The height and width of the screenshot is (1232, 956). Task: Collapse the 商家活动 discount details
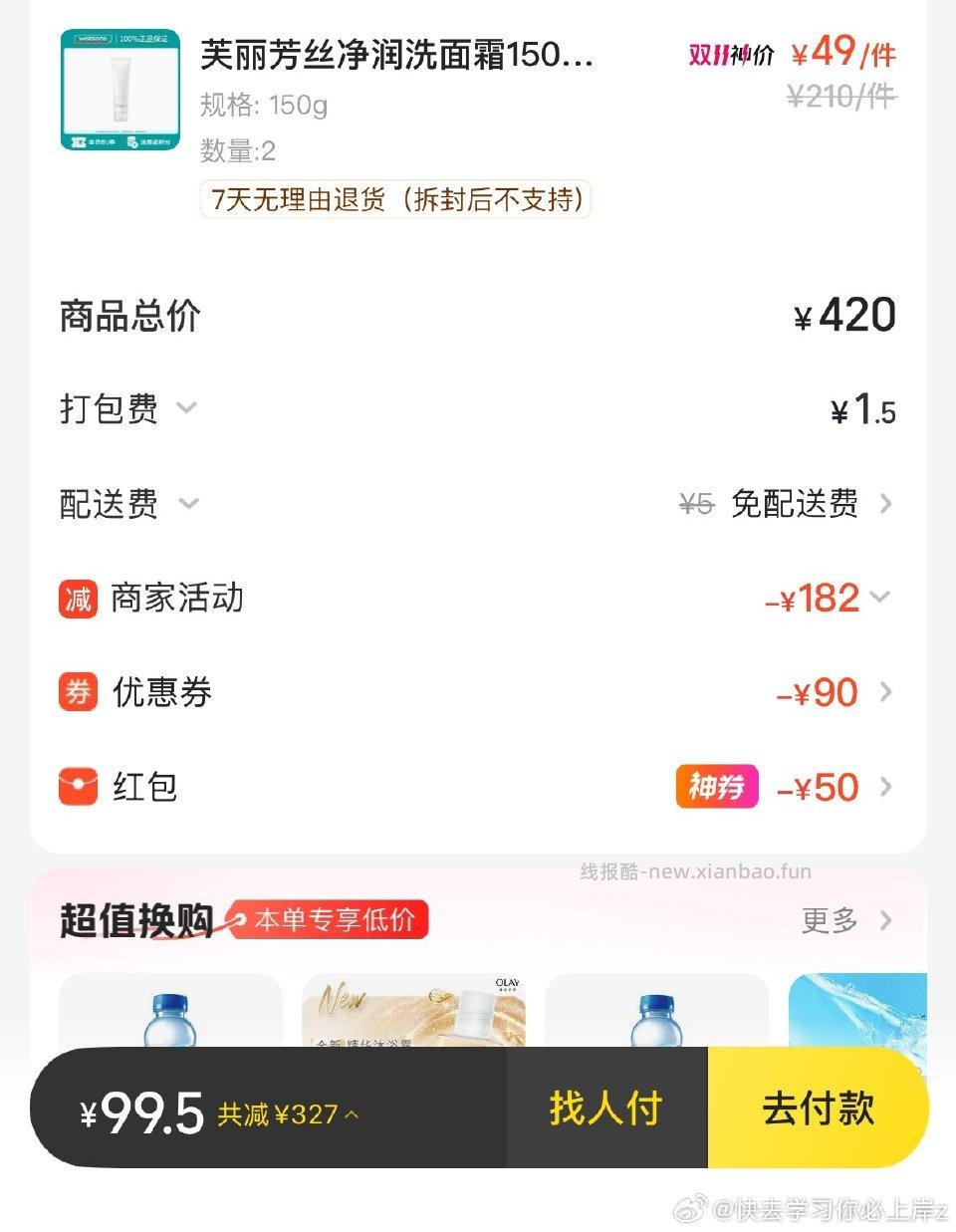point(880,599)
